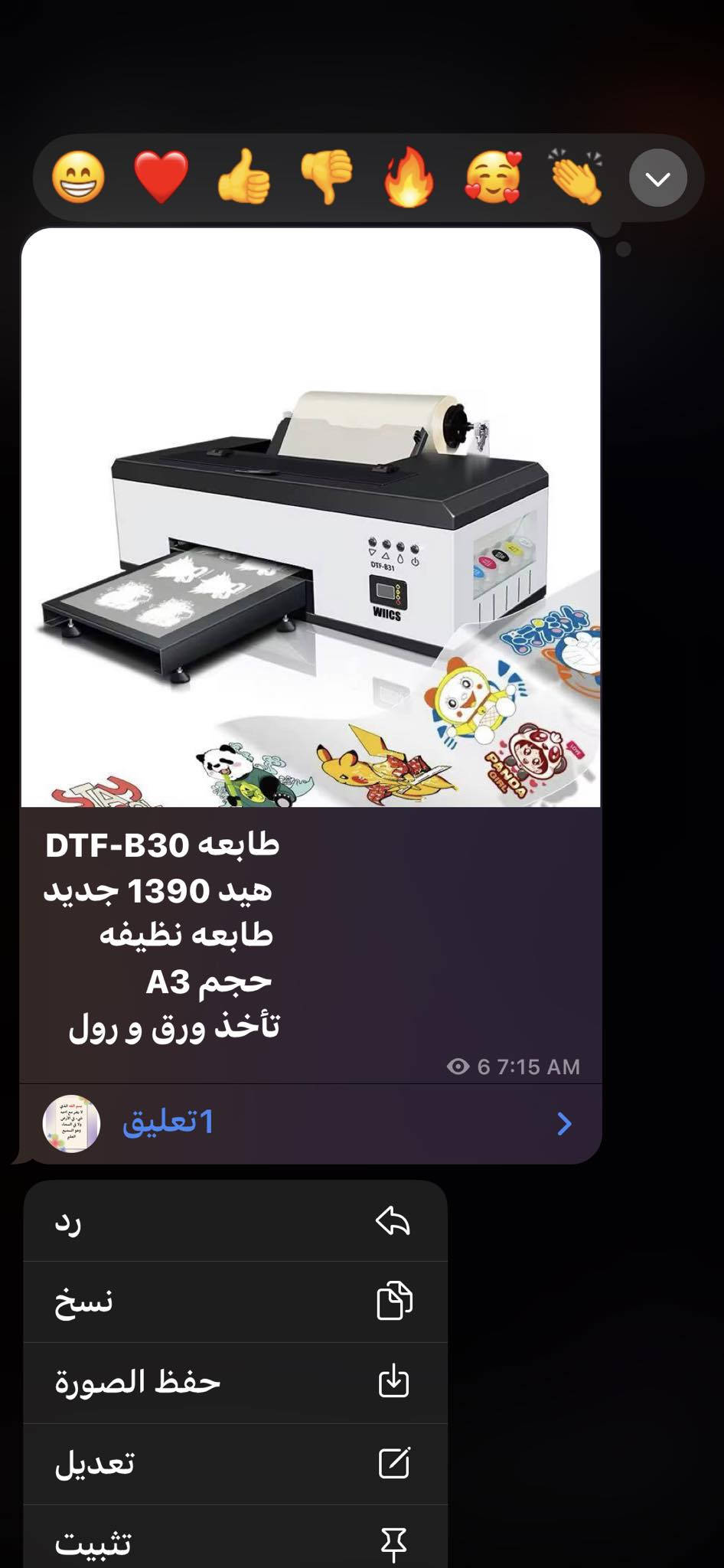
Task: React with the thumbs up emoji
Action: coord(244,178)
